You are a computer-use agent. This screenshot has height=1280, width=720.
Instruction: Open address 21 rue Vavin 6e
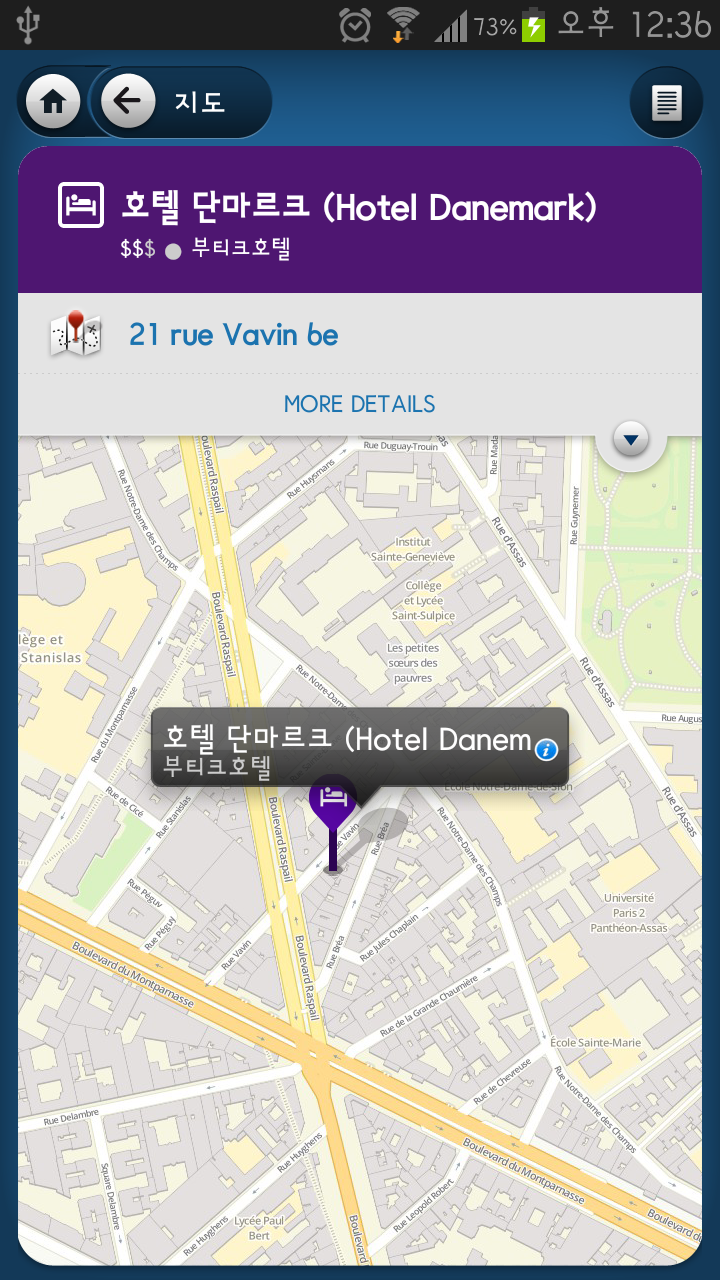(234, 334)
